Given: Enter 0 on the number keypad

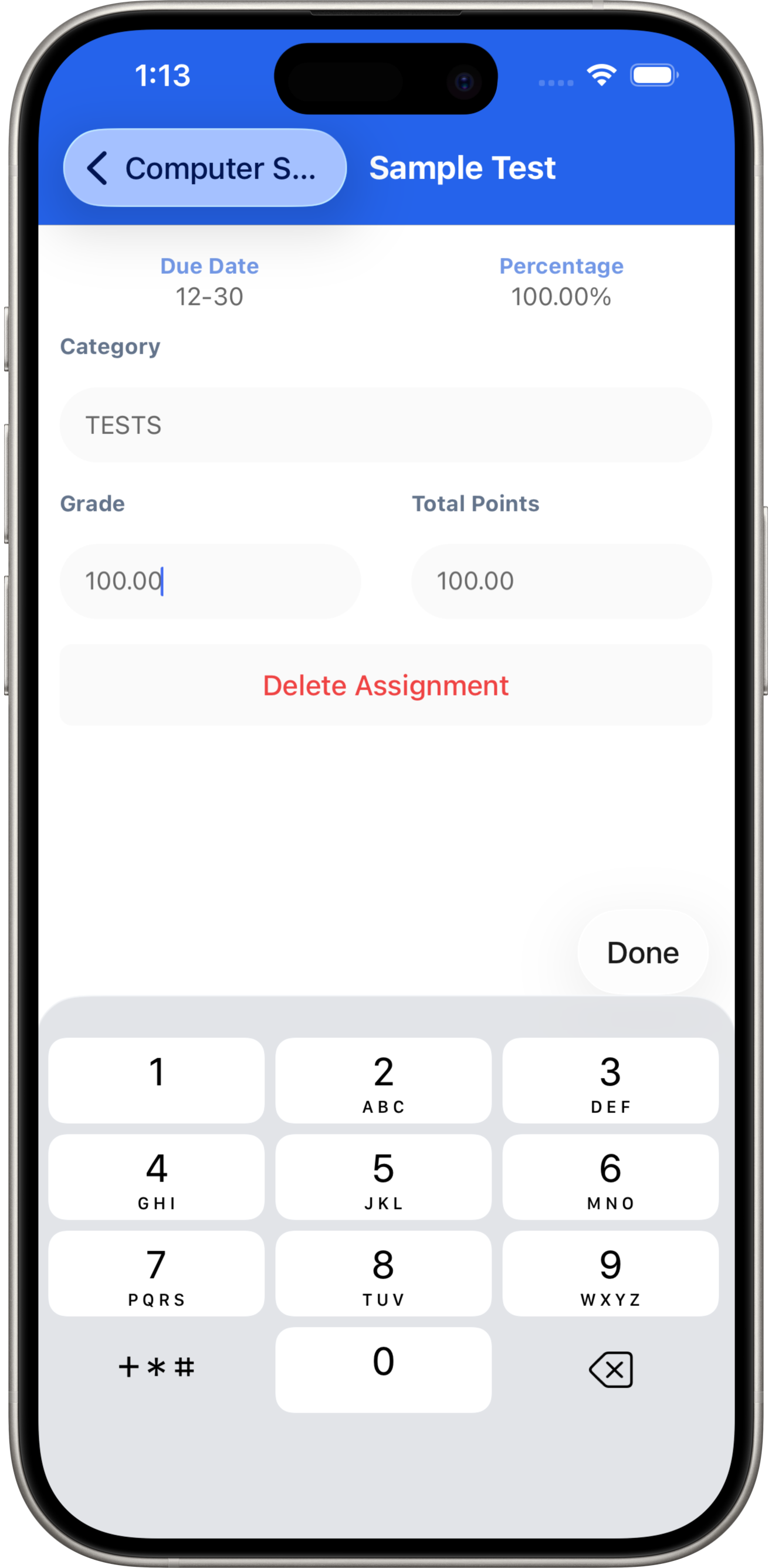Looking at the screenshot, I should (x=383, y=1370).
